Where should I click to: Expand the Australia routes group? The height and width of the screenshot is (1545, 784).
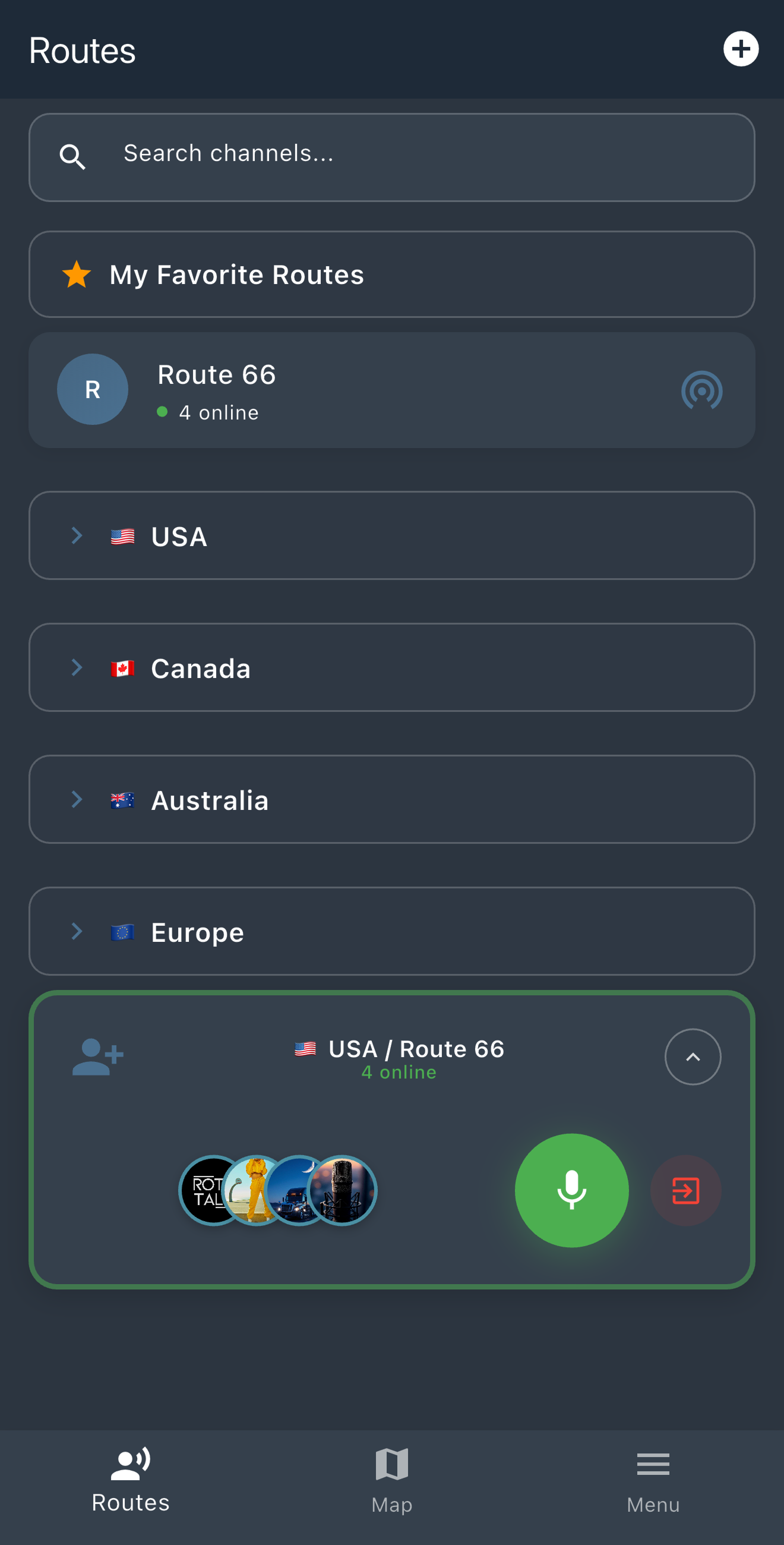click(x=391, y=799)
